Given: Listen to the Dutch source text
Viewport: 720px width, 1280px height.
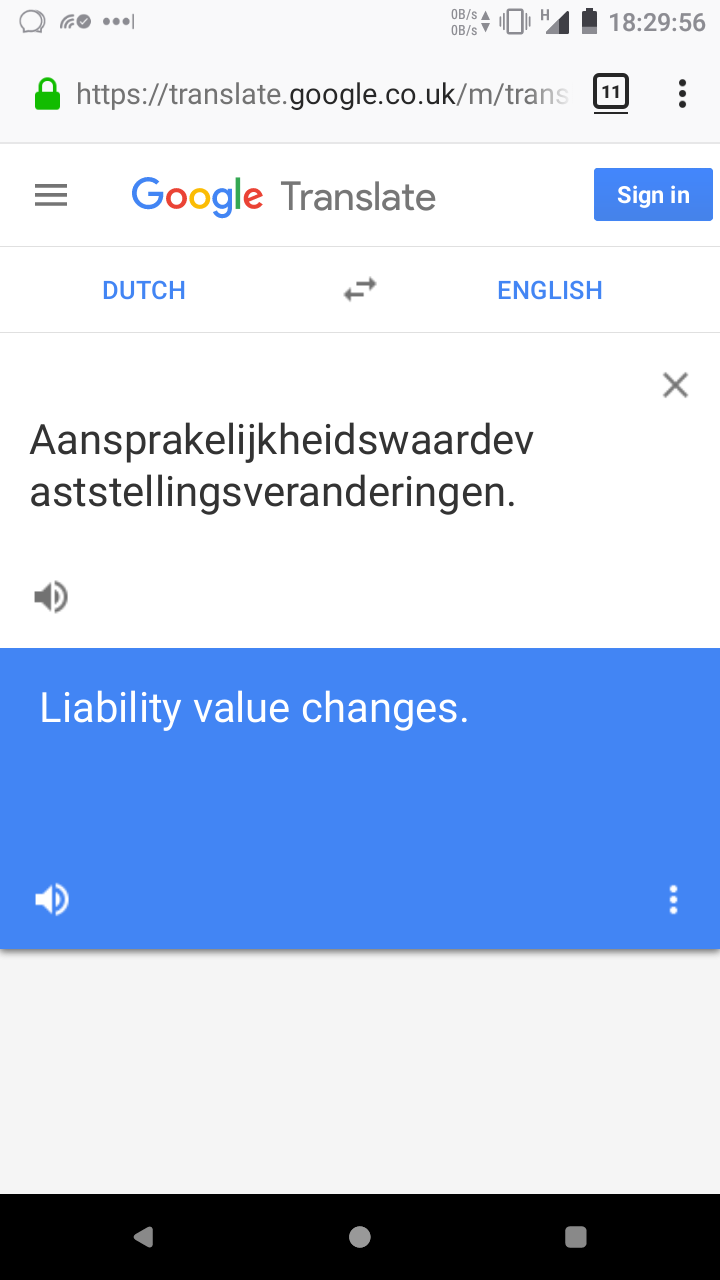Looking at the screenshot, I should click(x=51, y=597).
